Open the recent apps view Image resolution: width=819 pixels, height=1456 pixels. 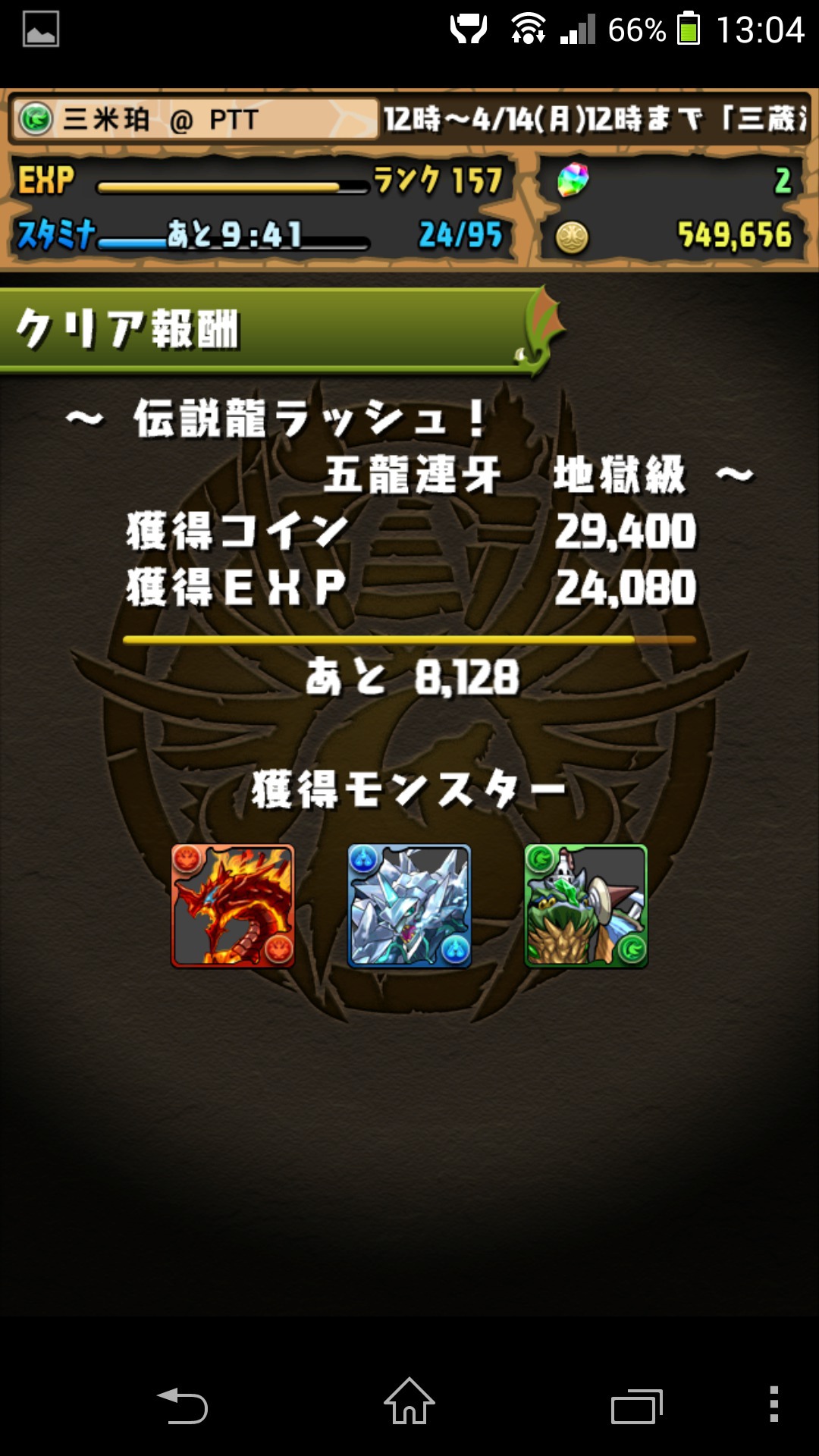[636, 1405]
